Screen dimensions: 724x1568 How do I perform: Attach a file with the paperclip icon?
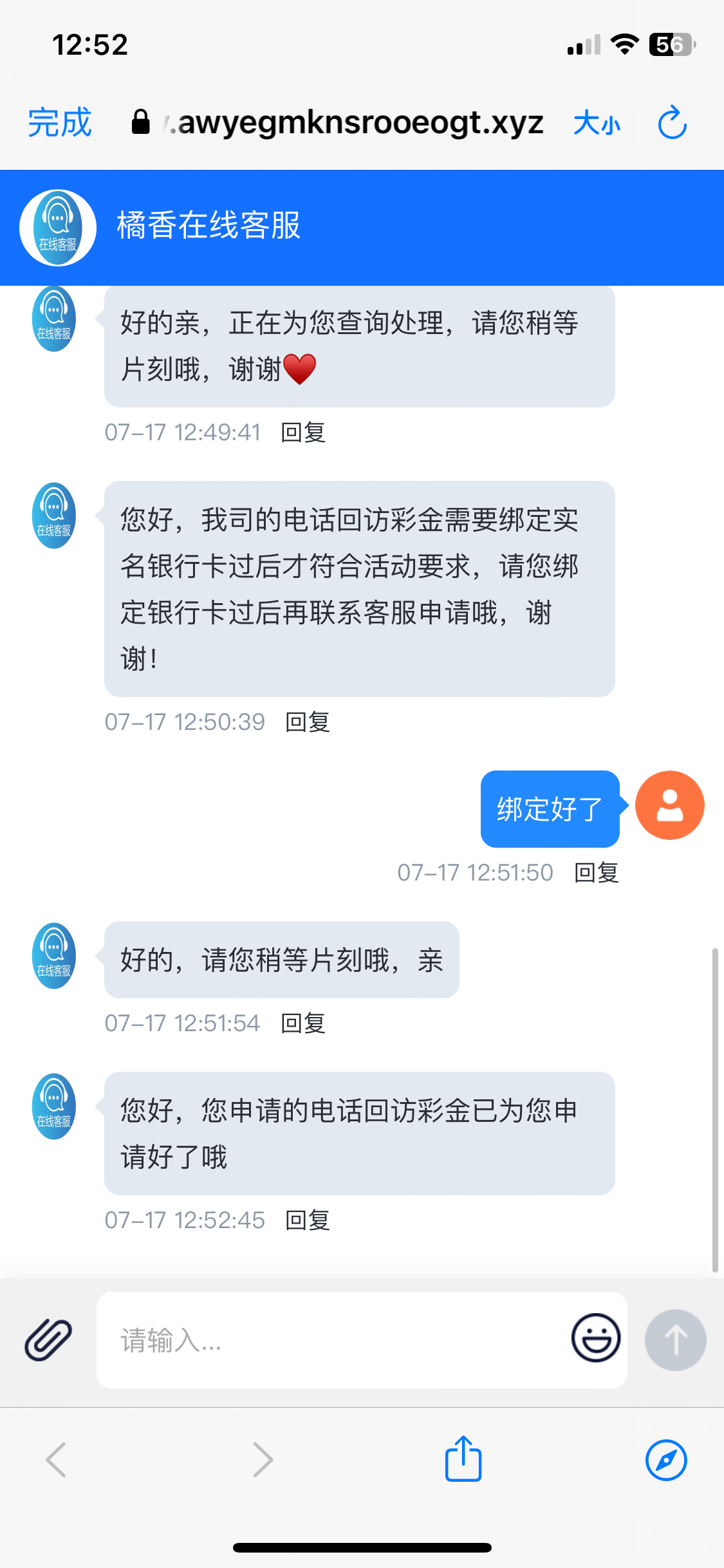pyautogui.click(x=48, y=1340)
